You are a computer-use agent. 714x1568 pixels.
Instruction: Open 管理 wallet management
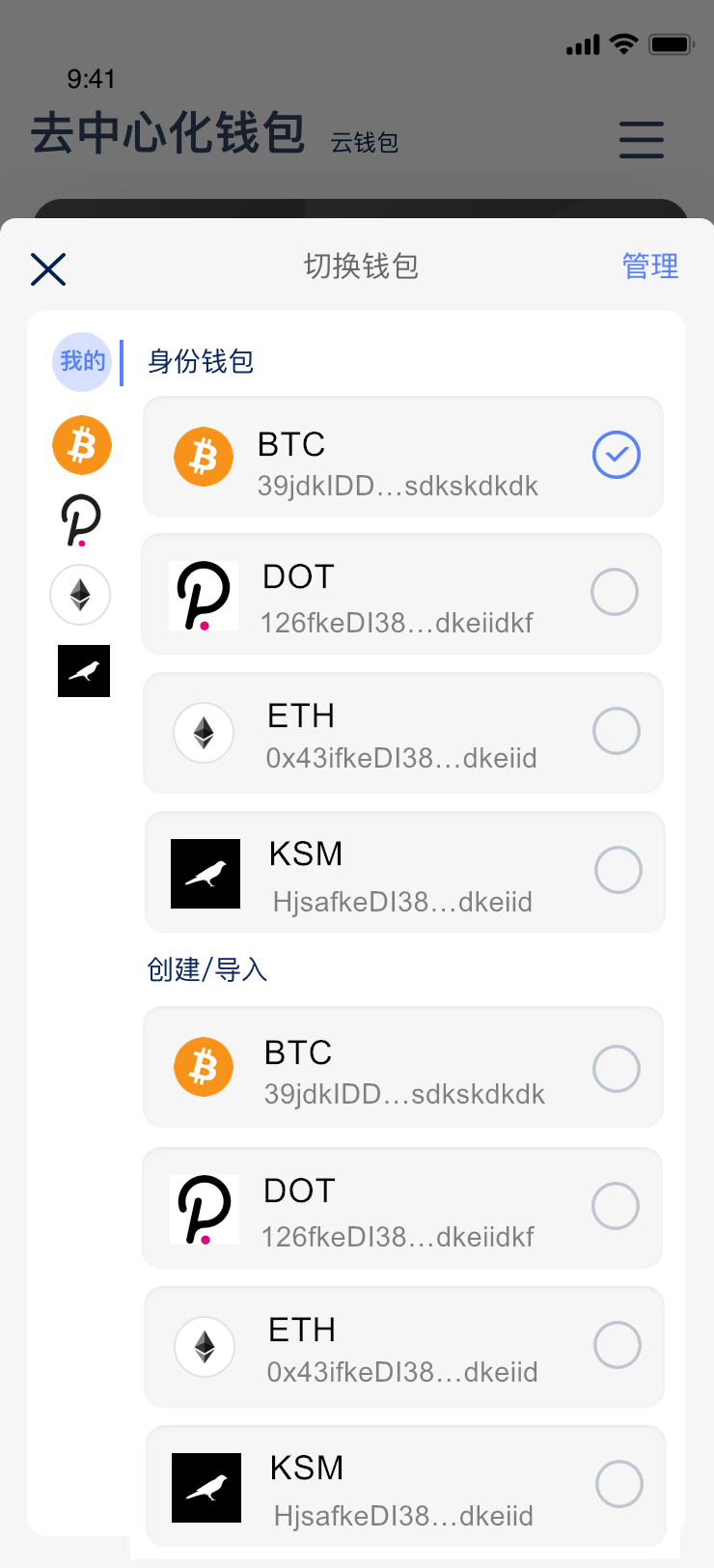click(649, 266)
